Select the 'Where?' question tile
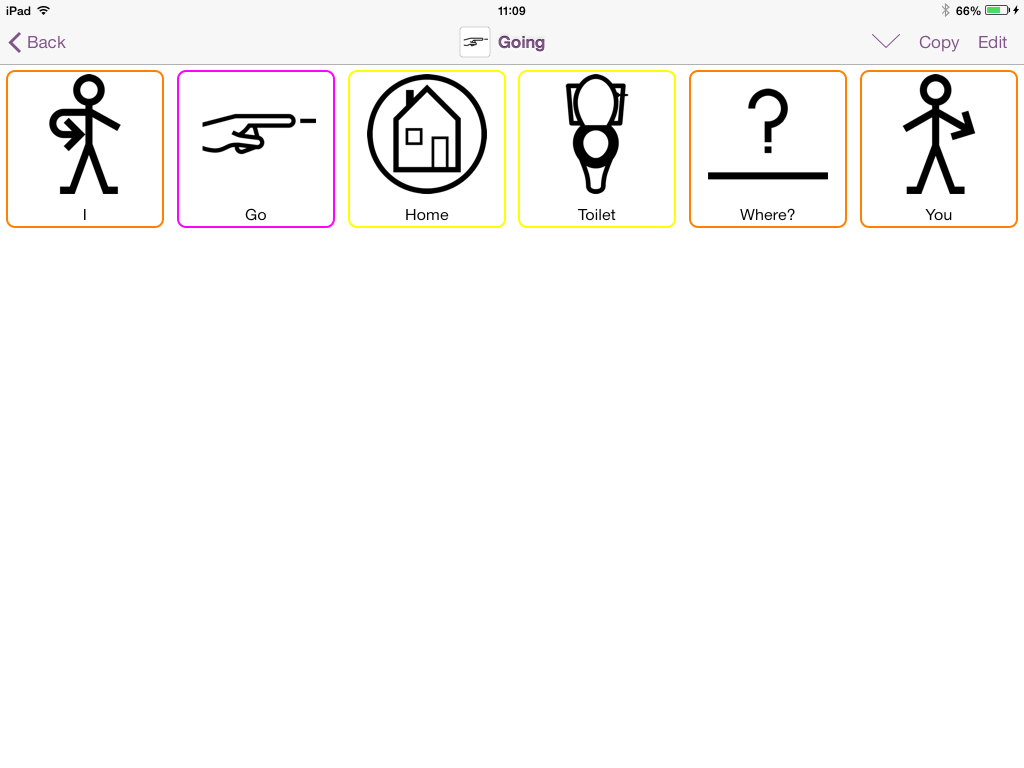 pos(768,149)
